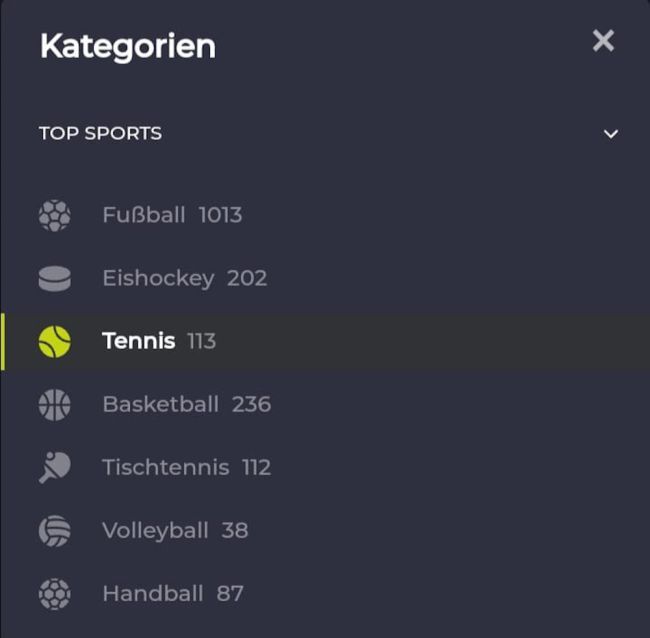Collapse the Top Sports section

point(611,134)
